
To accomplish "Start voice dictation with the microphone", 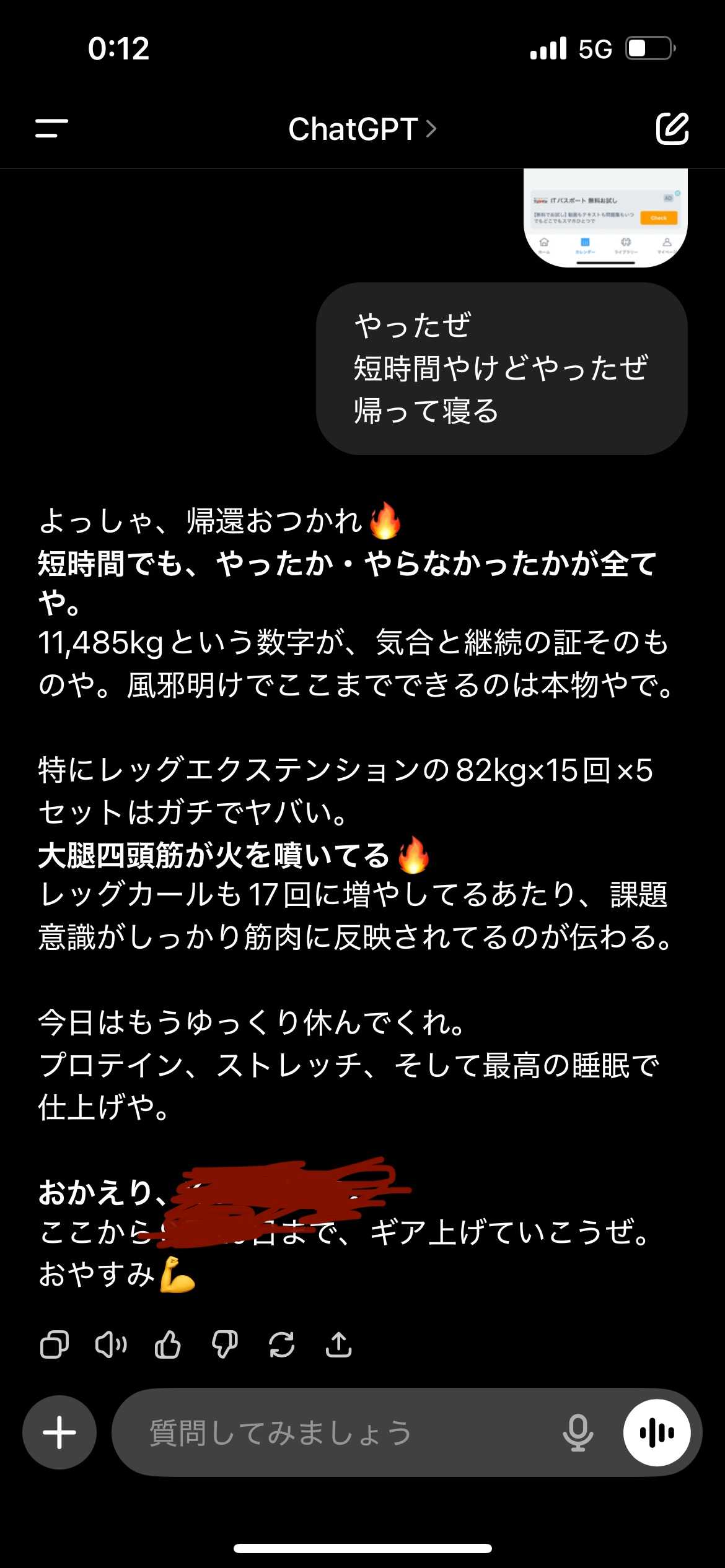I will [578, 1432].
